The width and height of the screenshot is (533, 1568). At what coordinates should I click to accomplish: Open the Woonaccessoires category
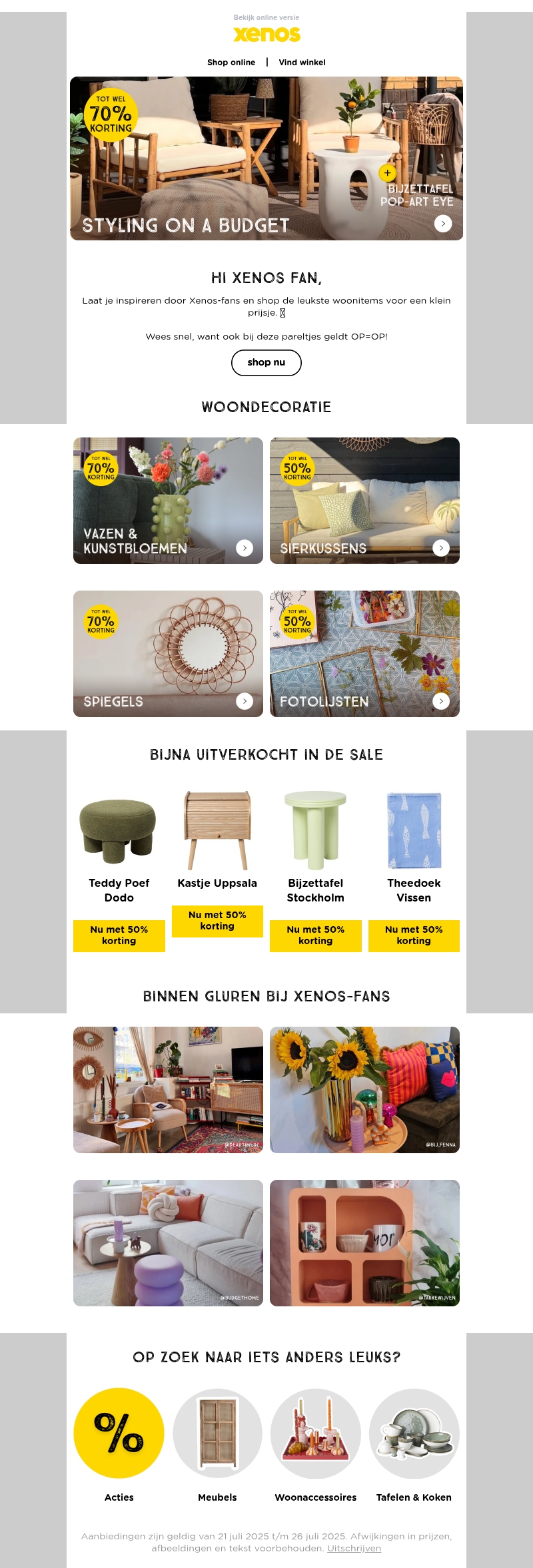(315, 1433)
